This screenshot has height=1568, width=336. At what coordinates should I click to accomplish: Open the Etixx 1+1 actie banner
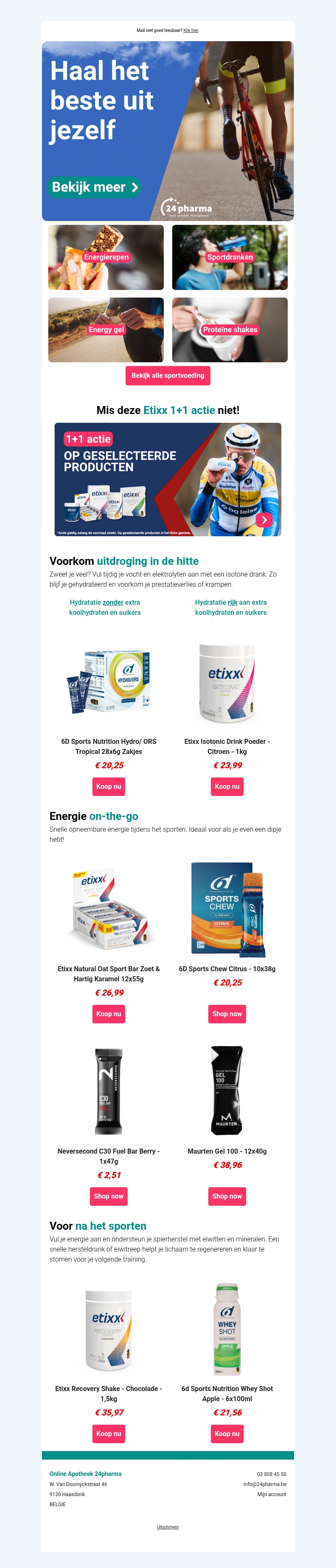tap(168, 480)
